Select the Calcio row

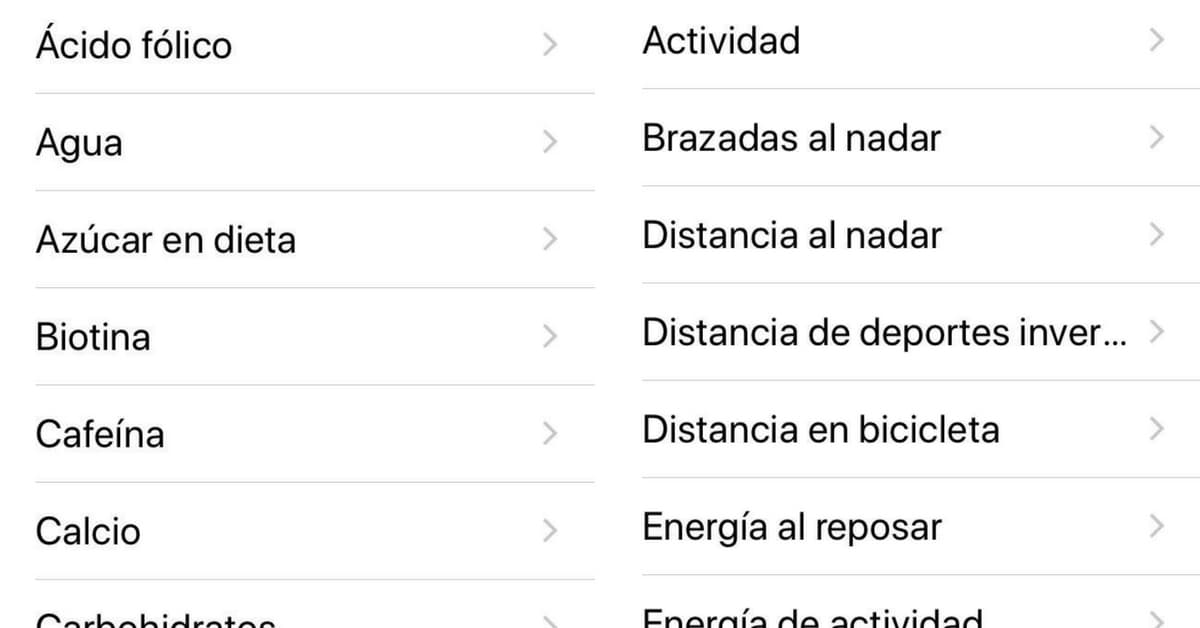[x=300, y=531]
